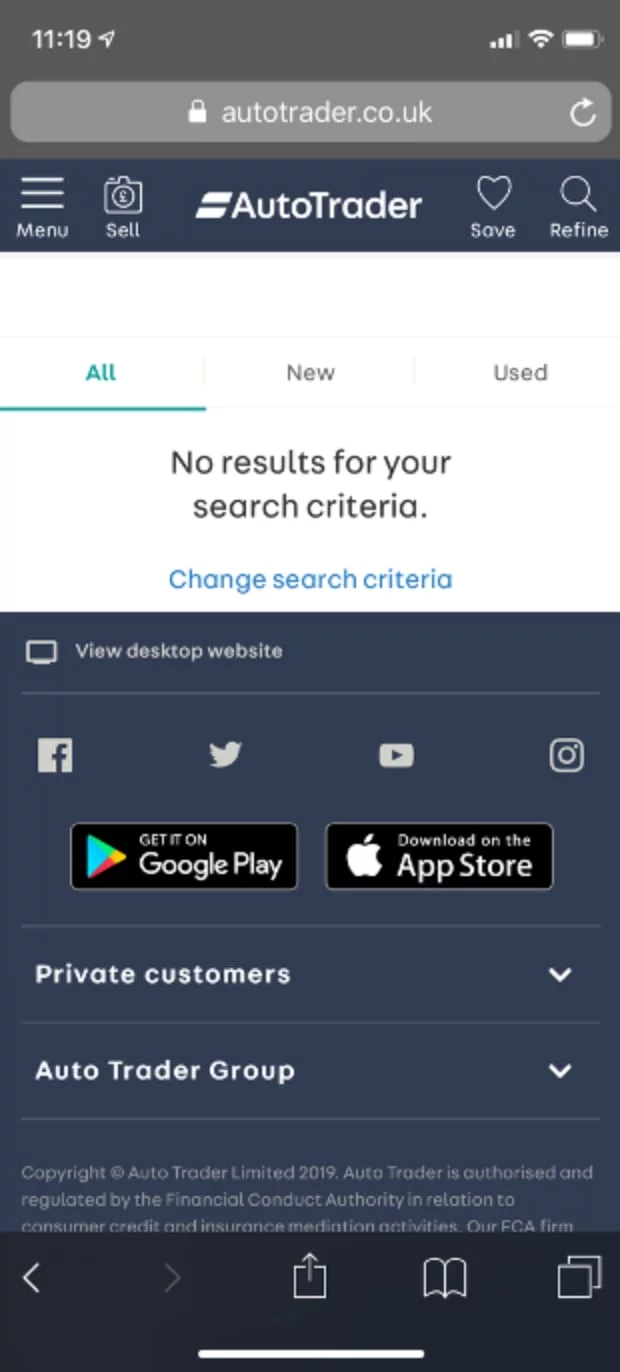Tap the Sell icon
This screenshot has height=1372, width=620.
(x=123, y=206)
